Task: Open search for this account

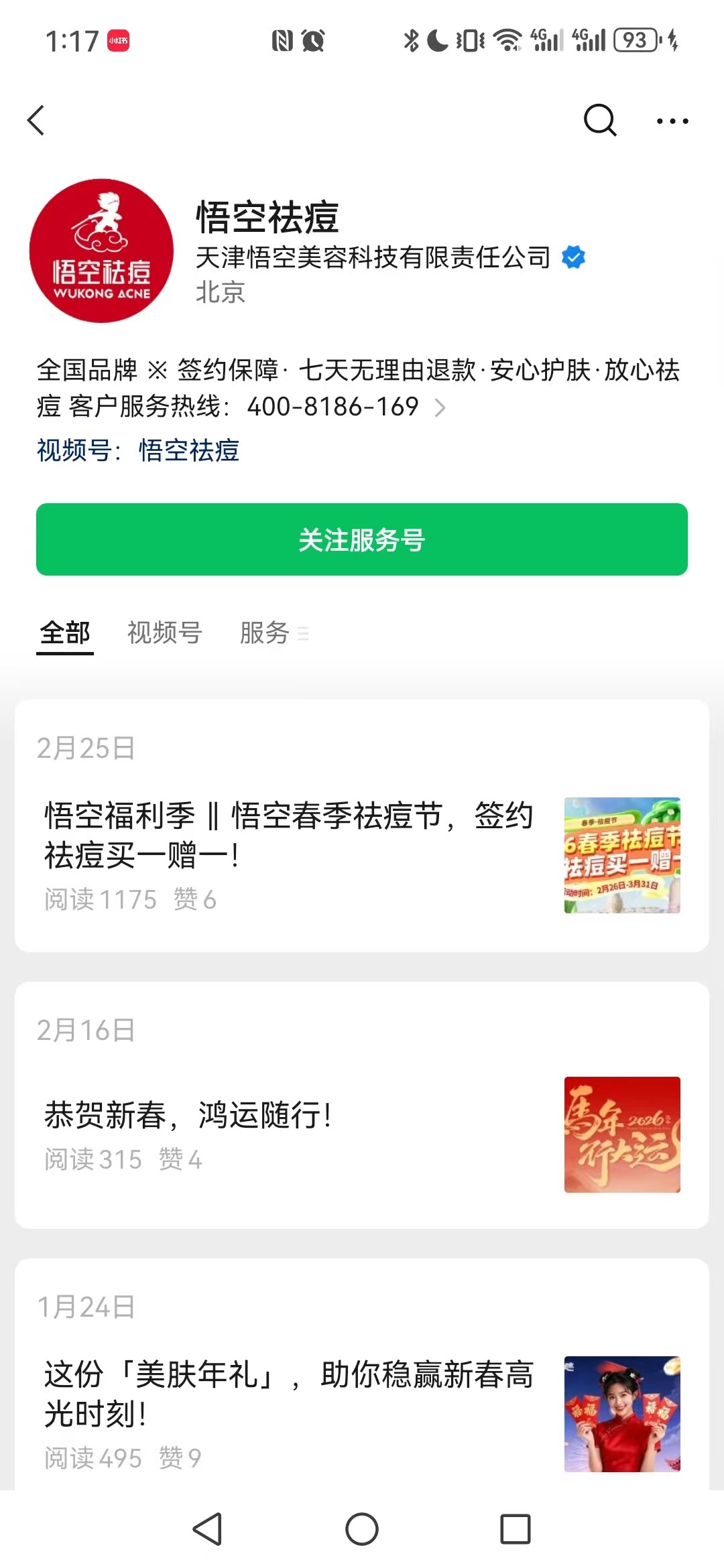Action: click(599, 121)
